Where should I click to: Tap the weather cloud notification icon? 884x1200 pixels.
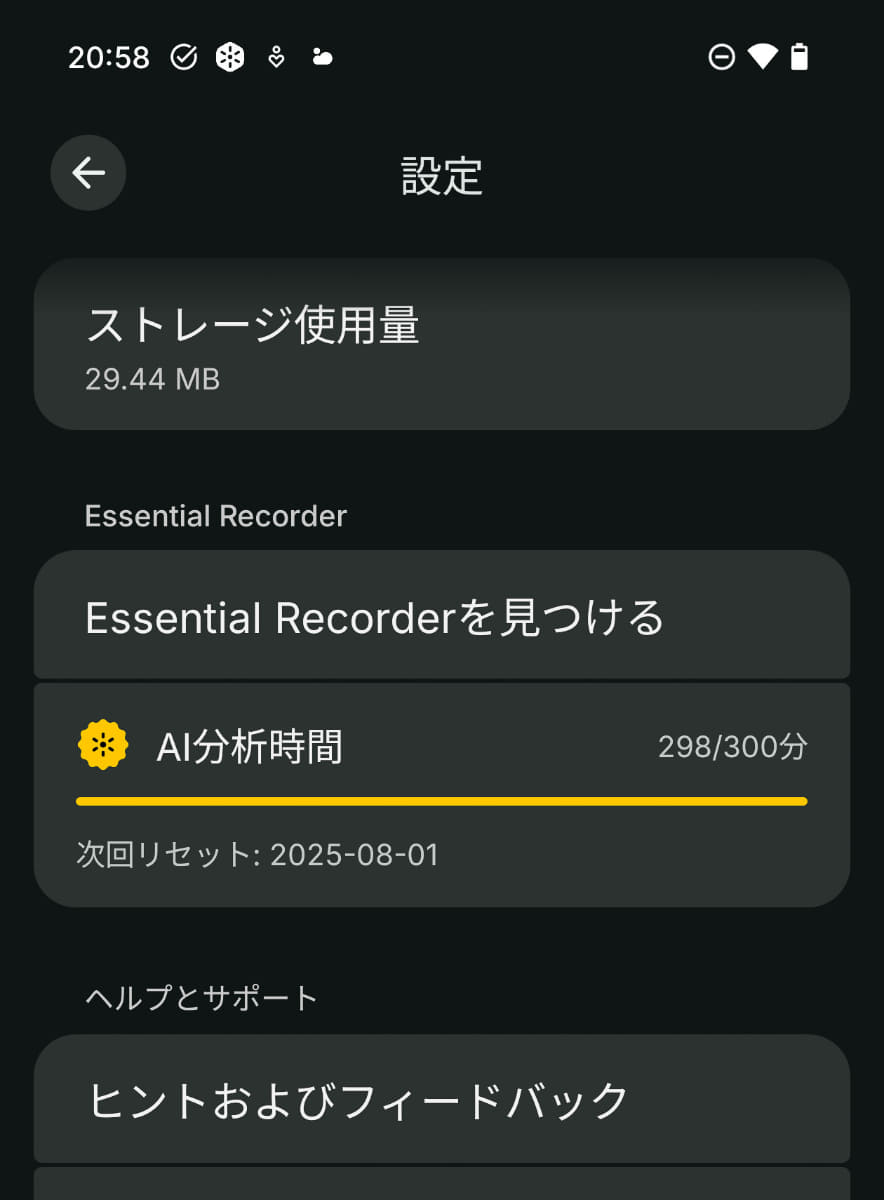tap(322, 57)
